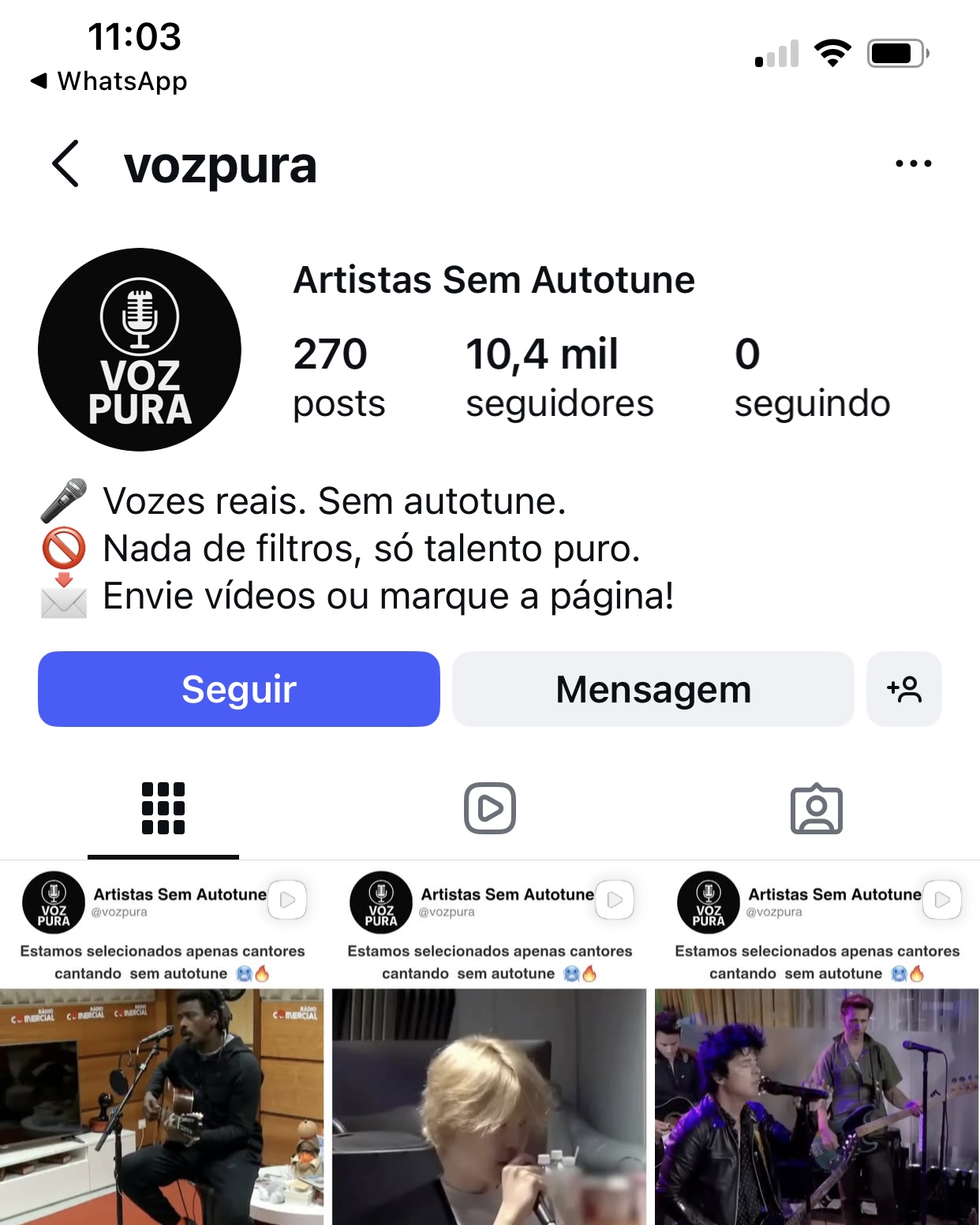The image size is (980, 1225).
Task: Tap the play icon on the Green Day post
Action: [941, 899]
